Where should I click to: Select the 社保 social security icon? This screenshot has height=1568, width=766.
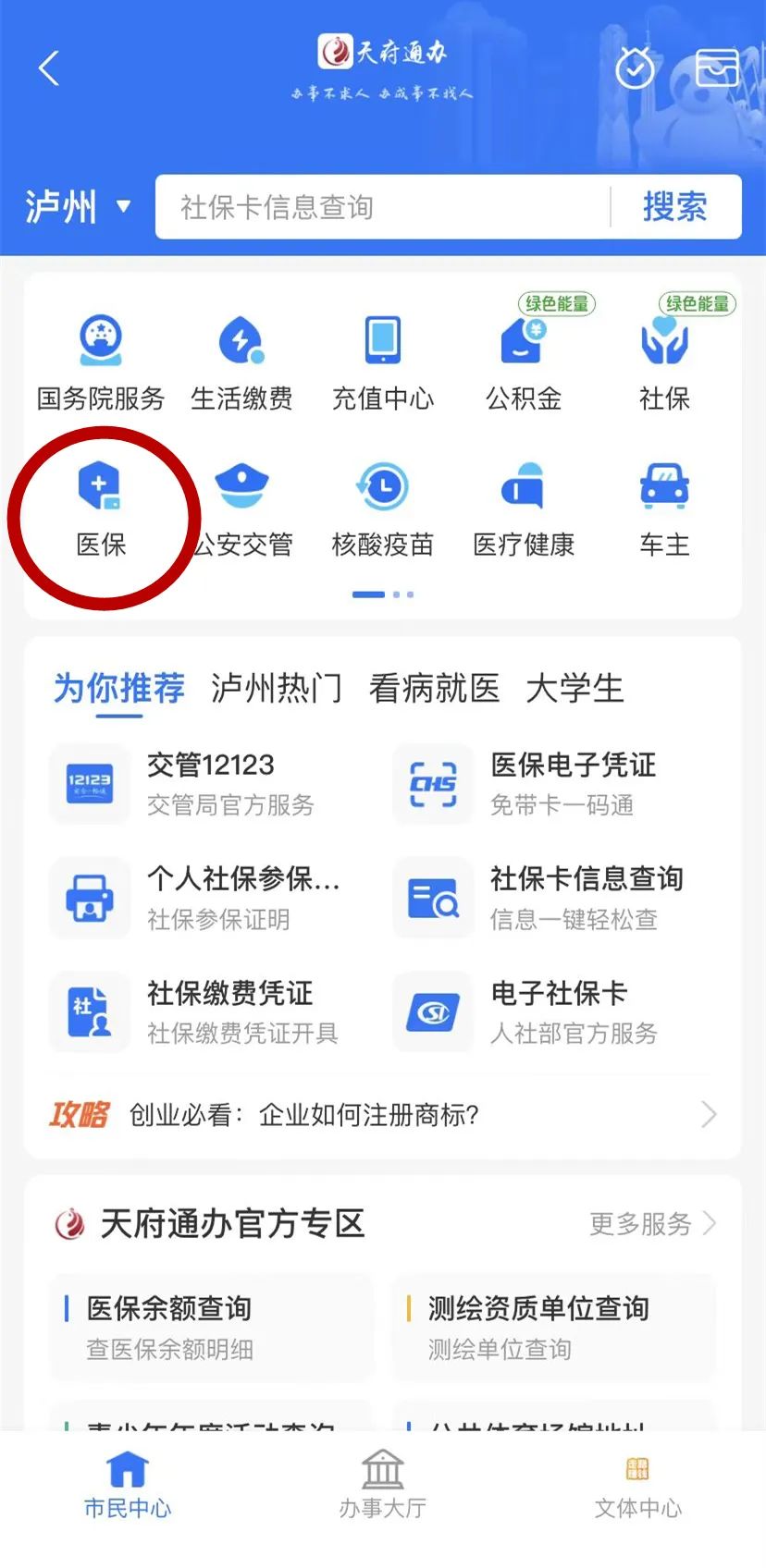tap(662, 361)
